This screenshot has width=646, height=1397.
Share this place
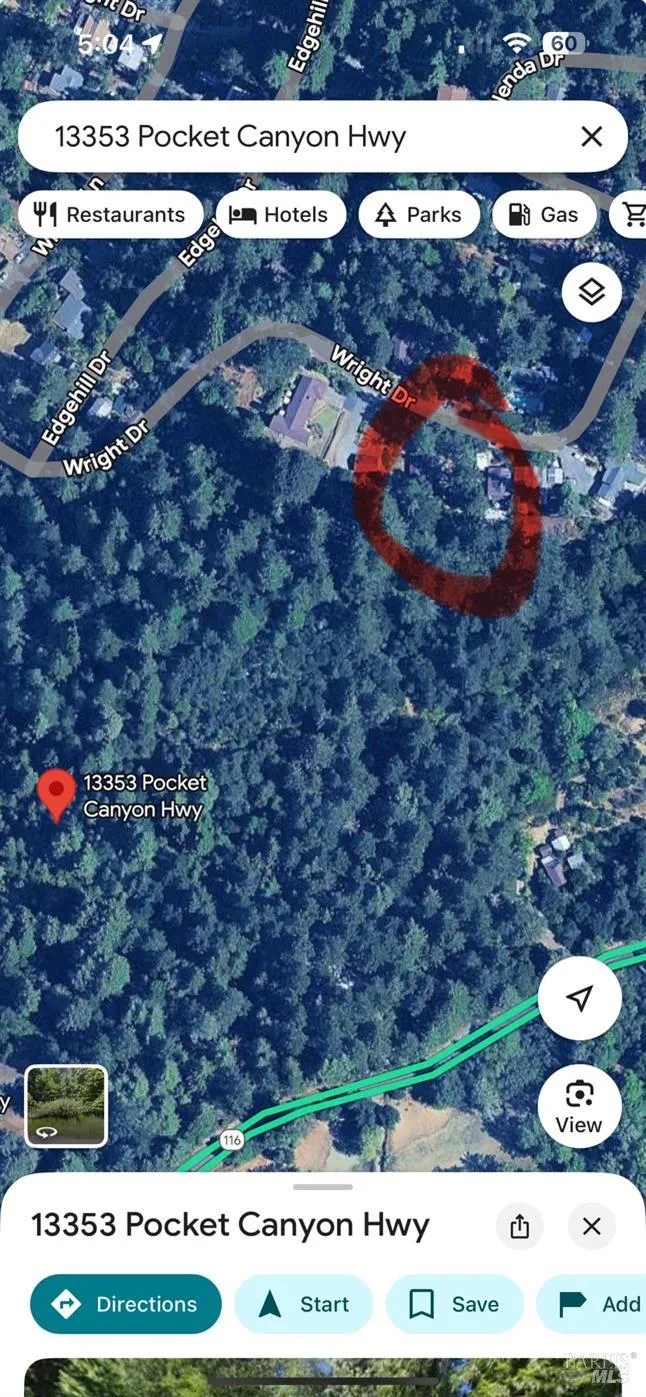point(519,1226)
